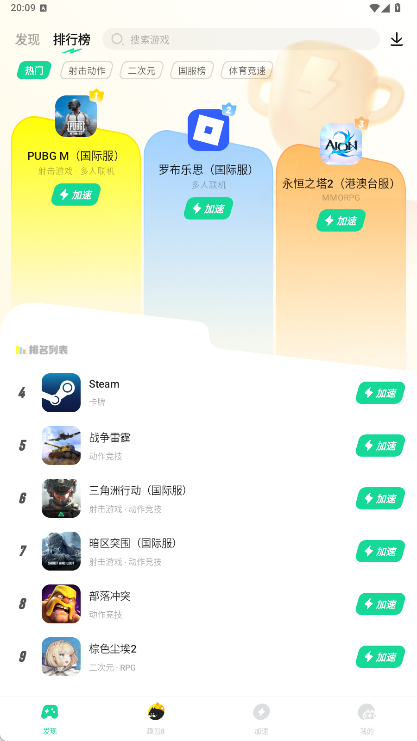Open the downloads icon
Image resolution: width=417 pixels, height=741 pixels.
(396, 40)
